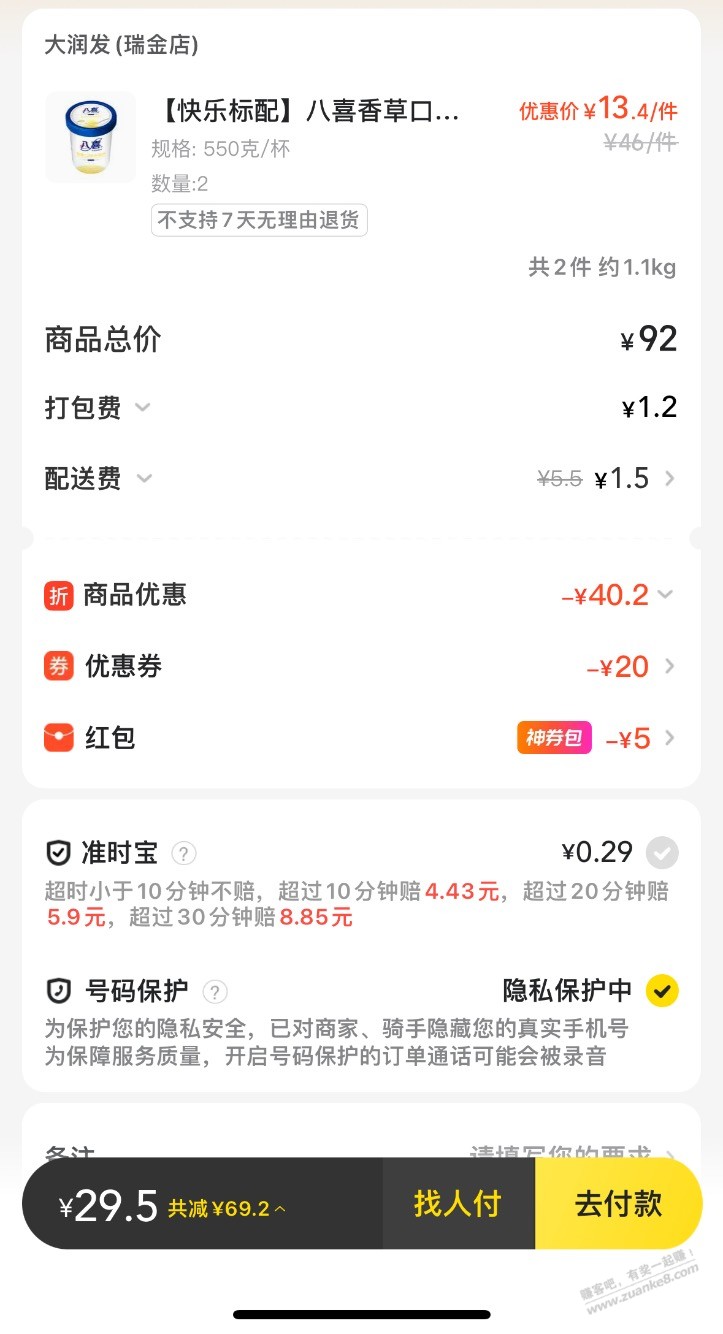Viewport: 723px width, 1334px height.
Task: Expand the 共减 ¥69.2 discount details
Action: click(x=226, y=1208)
